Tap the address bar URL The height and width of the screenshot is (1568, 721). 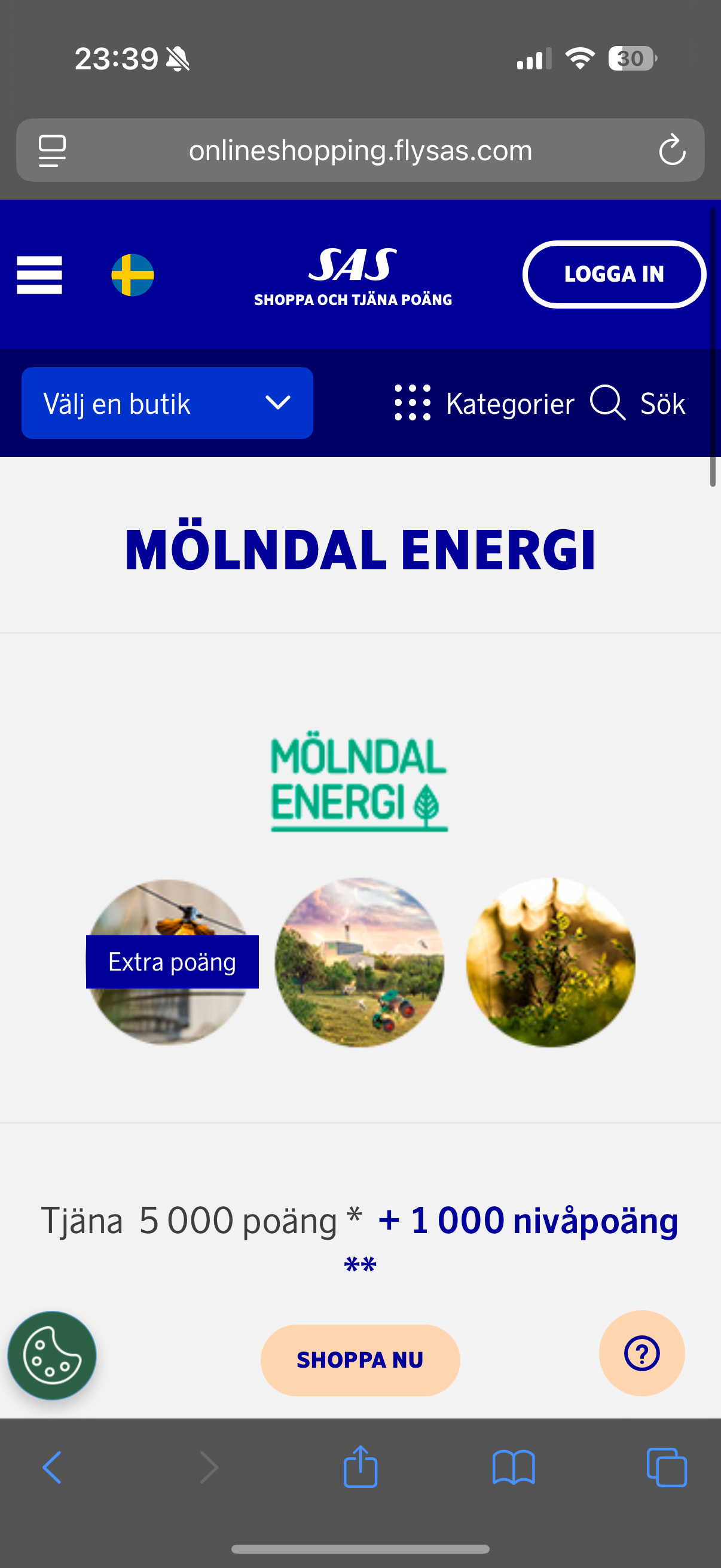tap(360, 150)
